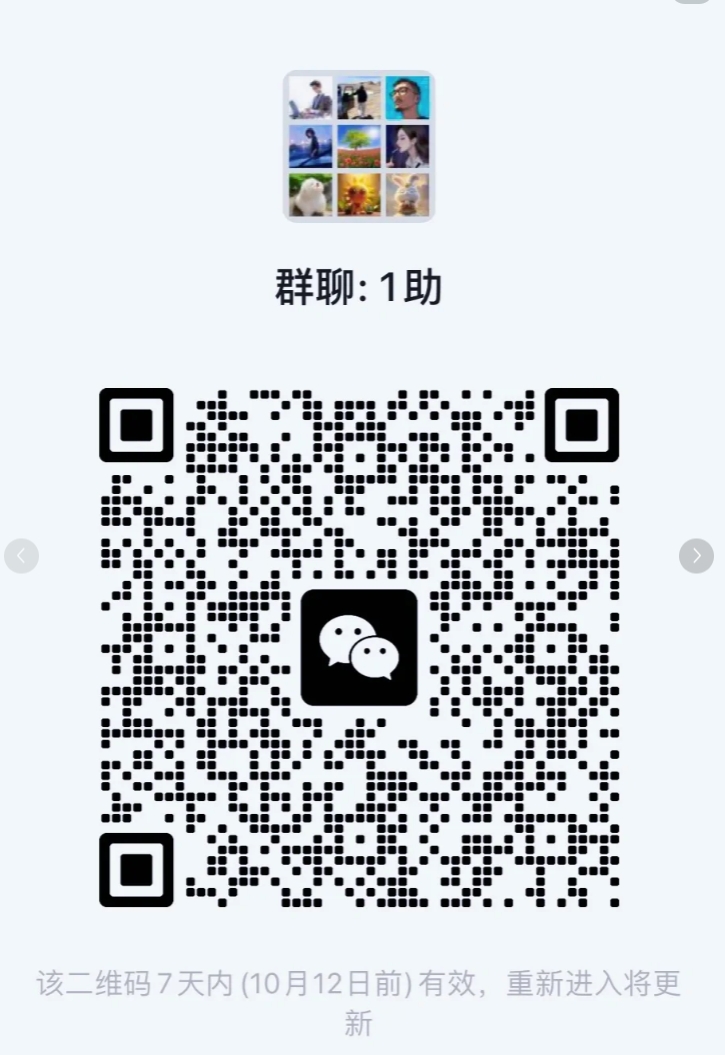Screen dimensions: 725x1055
Task: Go to the previous image arrow
Action: coord(21,555)
